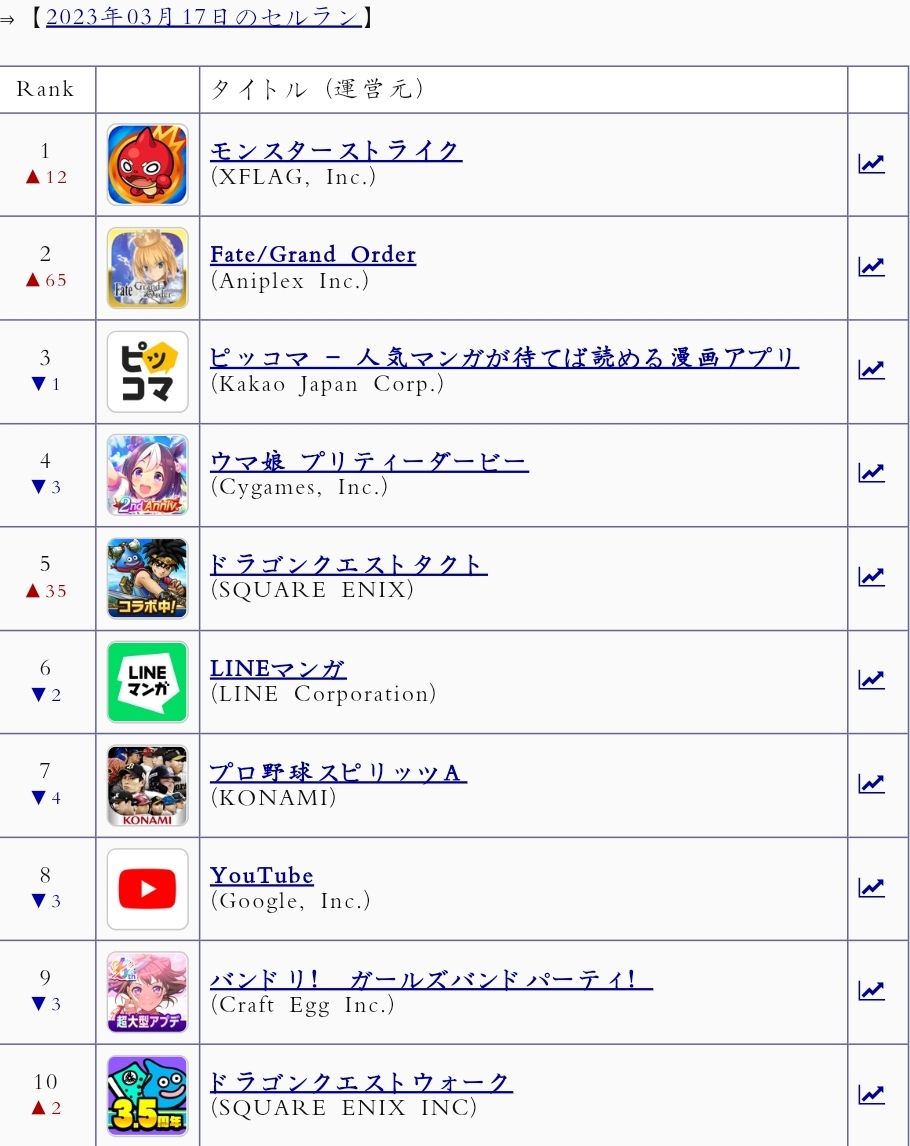The height and width of the screenshot is (1146, 910).
Task: Open the 2023年03月17日のセルラン date link
Action: pyautogui.click(x=207, y=17)
